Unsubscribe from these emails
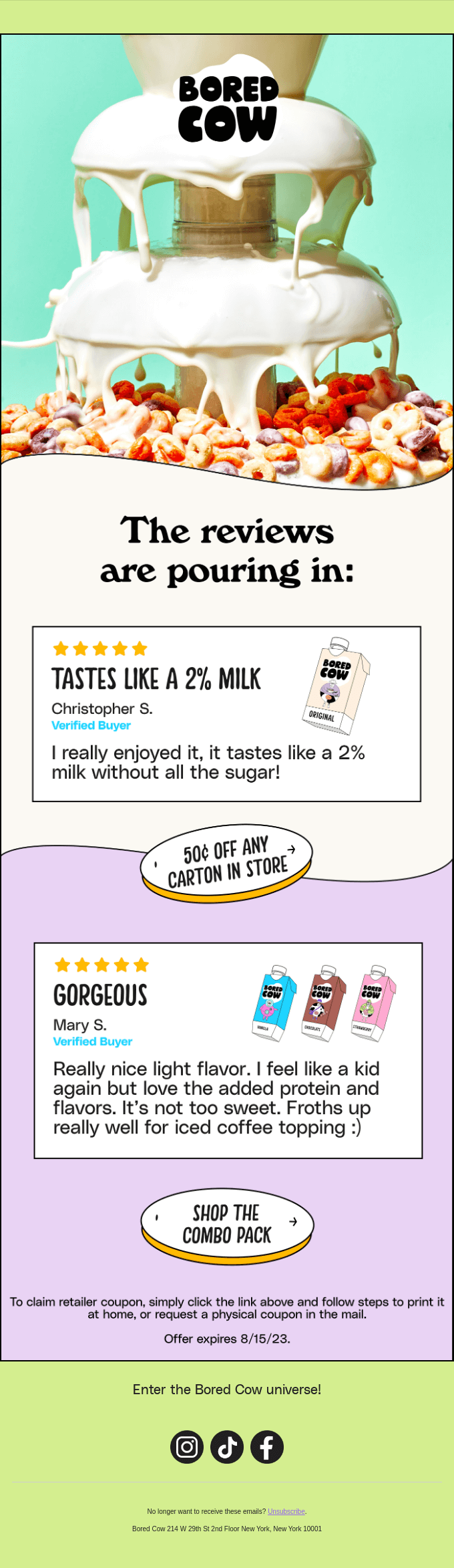This screenshot has width=454, height=1568. click(x=286, y=1511)
